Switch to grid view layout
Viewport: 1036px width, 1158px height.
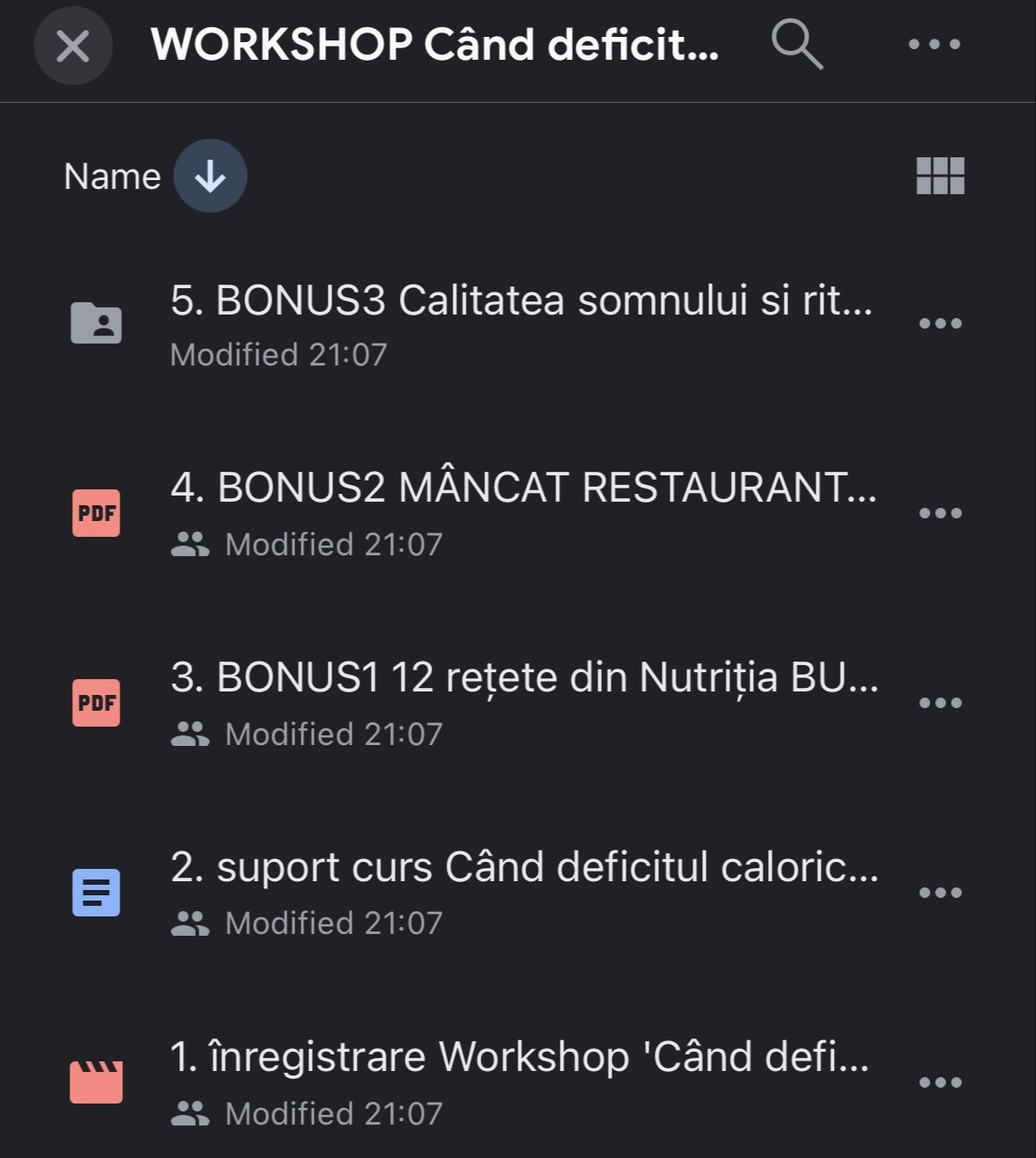point(940,176)
